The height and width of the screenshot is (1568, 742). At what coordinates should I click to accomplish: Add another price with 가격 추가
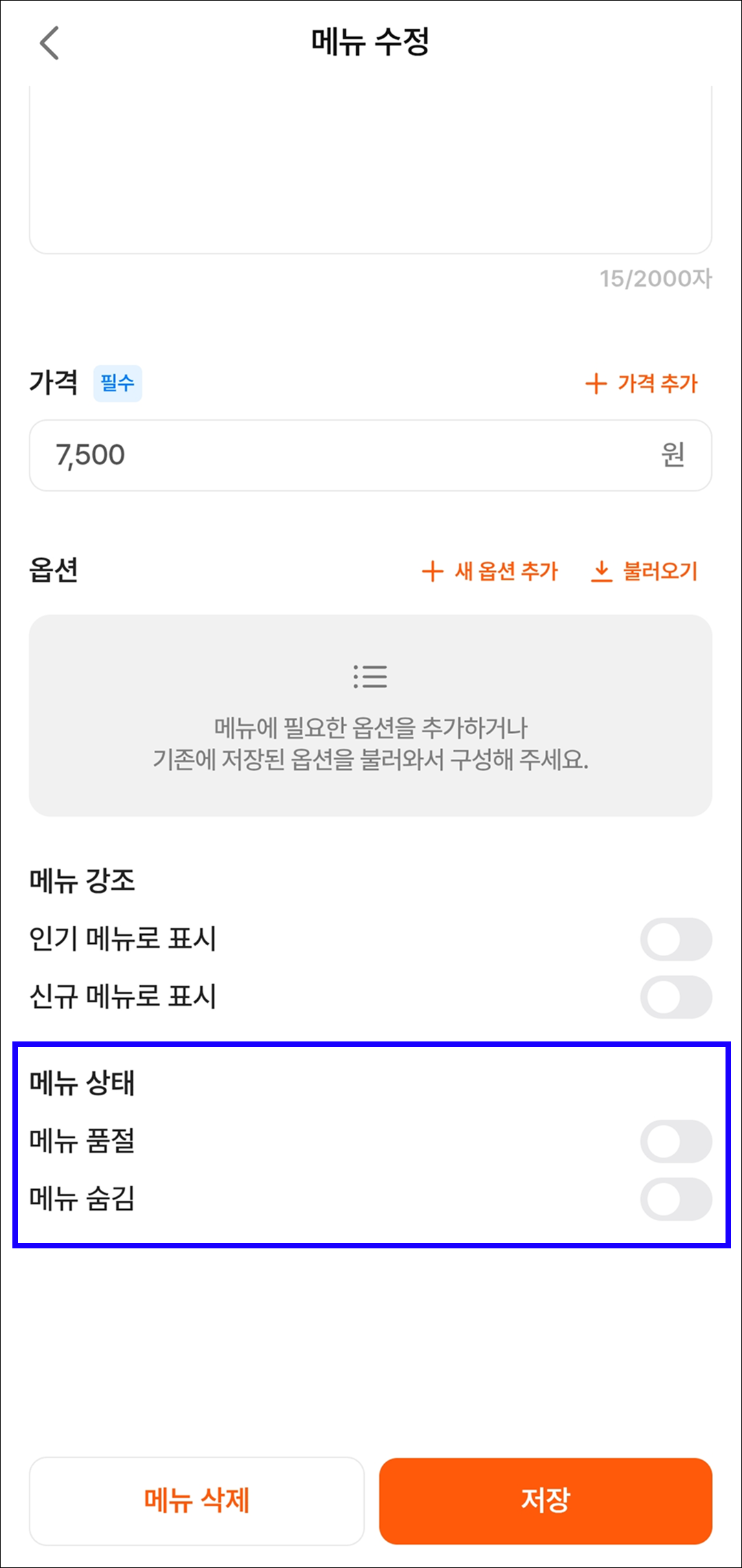641,383
